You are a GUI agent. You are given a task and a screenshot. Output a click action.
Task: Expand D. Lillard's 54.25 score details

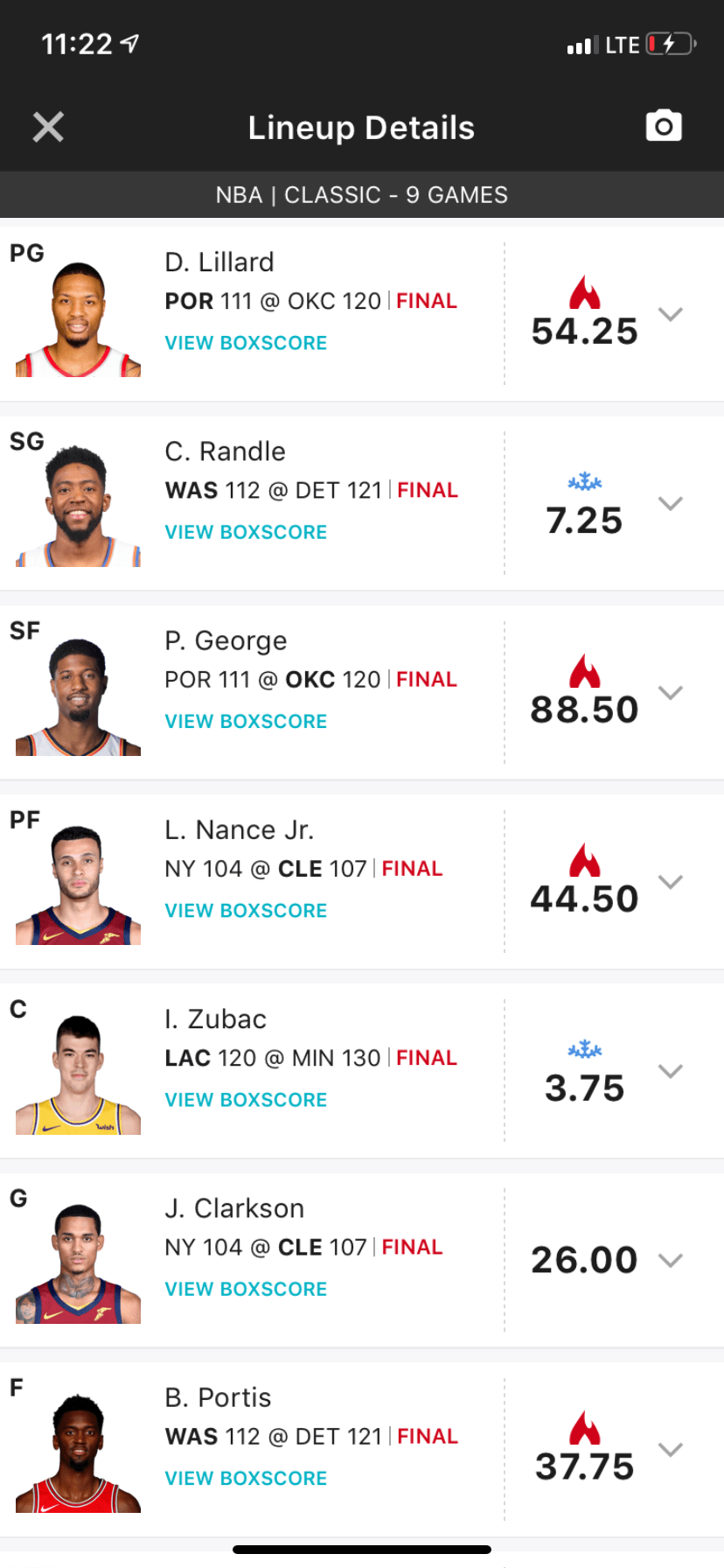670,314
